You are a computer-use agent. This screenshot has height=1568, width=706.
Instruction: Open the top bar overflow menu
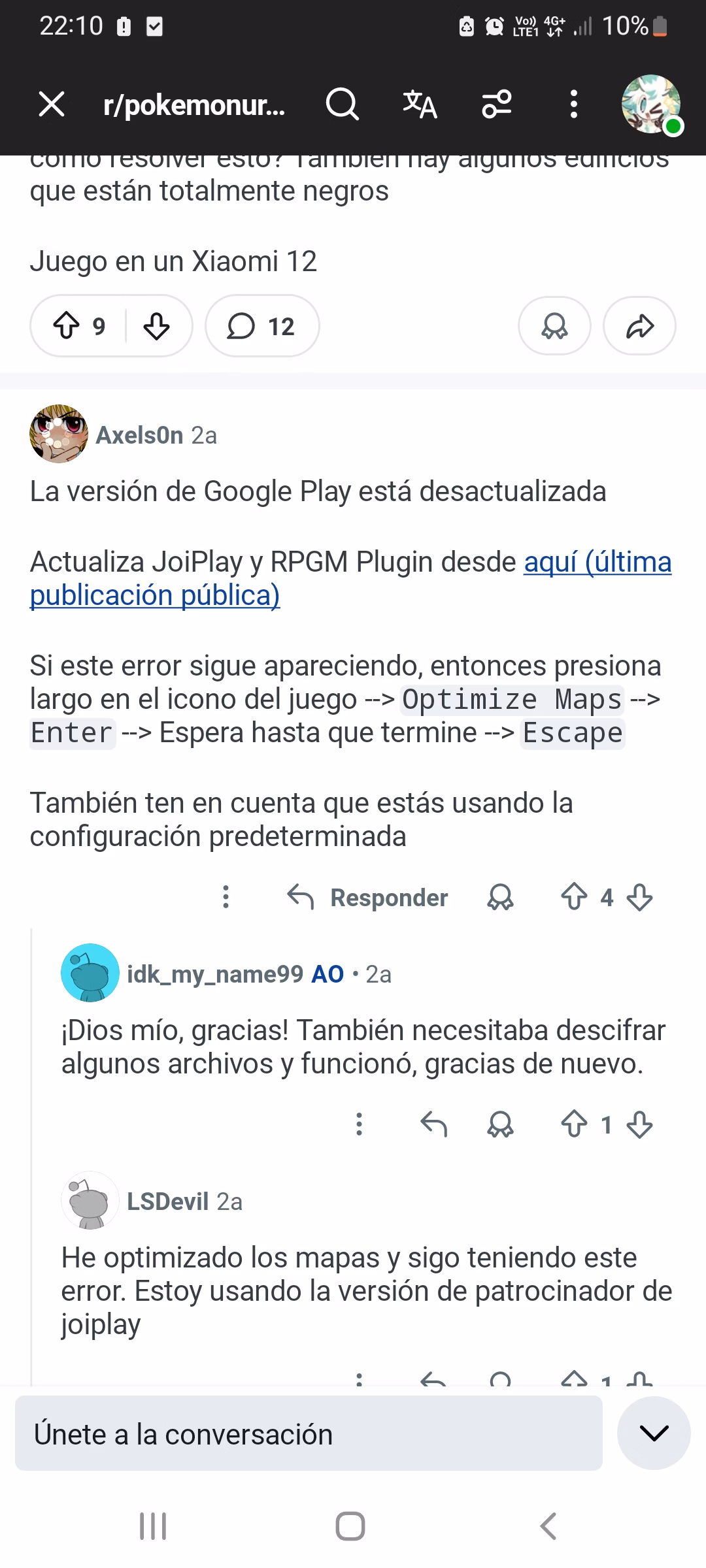[573, 104]
